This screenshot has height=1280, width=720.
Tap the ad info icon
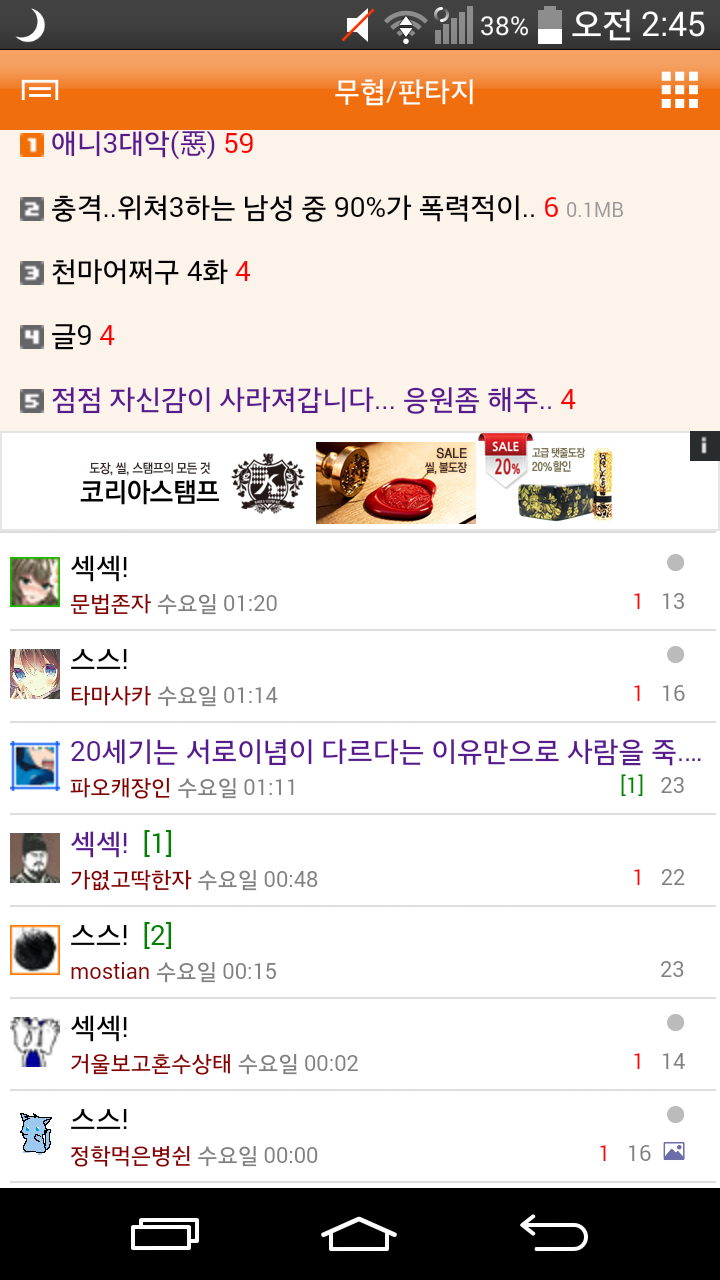point(704,446)
